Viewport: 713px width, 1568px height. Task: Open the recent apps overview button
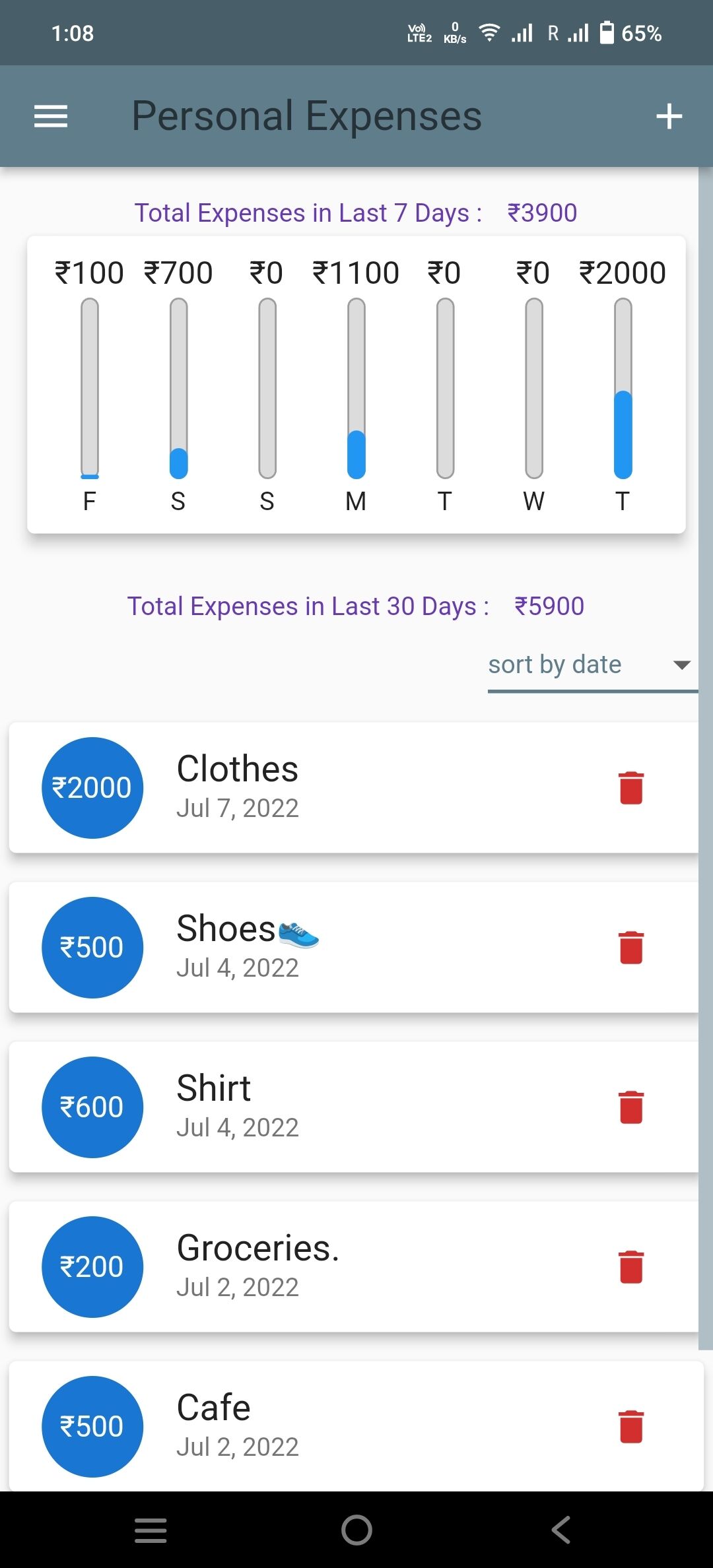coord(151,1530)
